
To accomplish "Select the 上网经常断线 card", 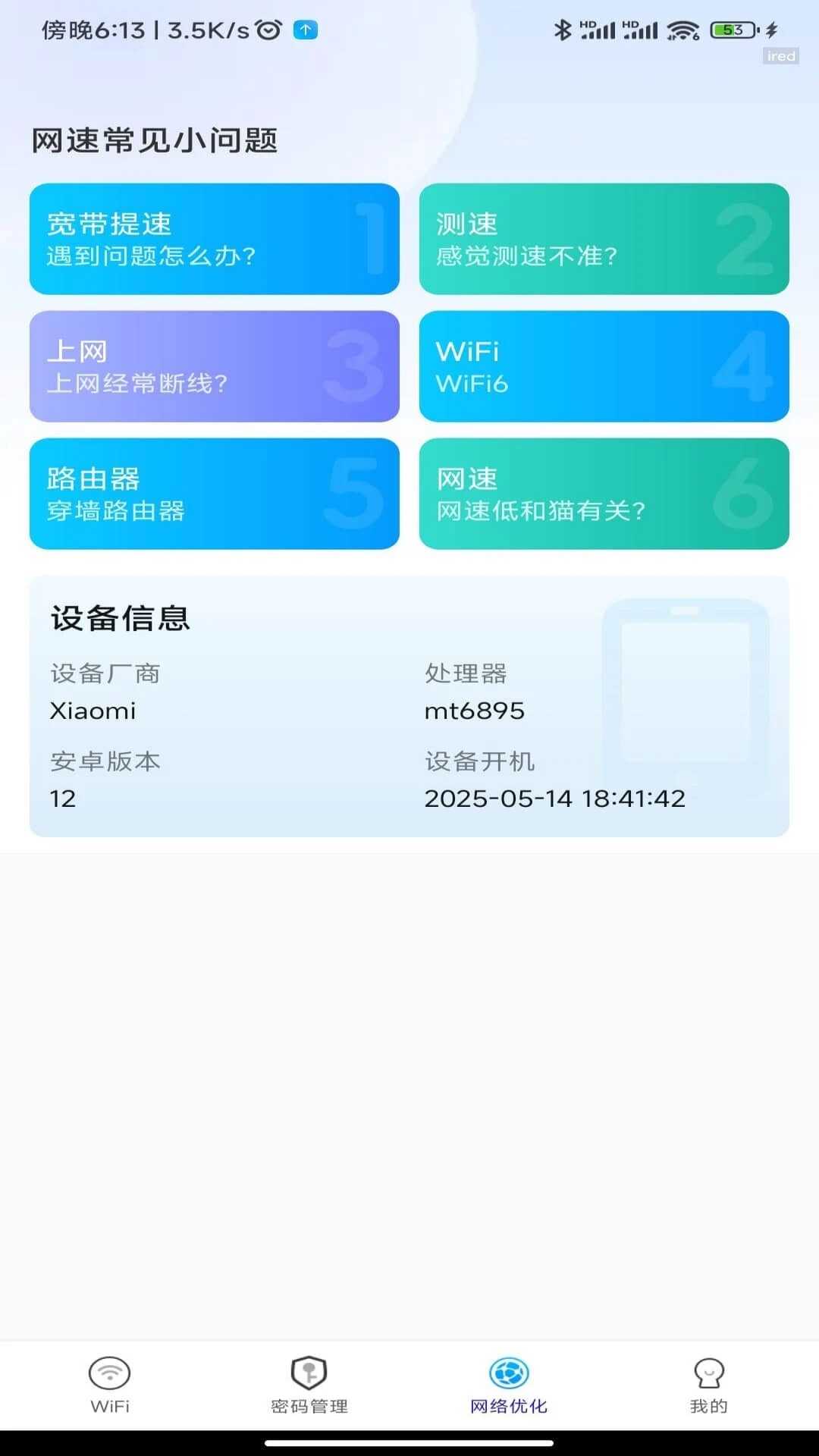I will pyautogui.click(x=213, y=366).
